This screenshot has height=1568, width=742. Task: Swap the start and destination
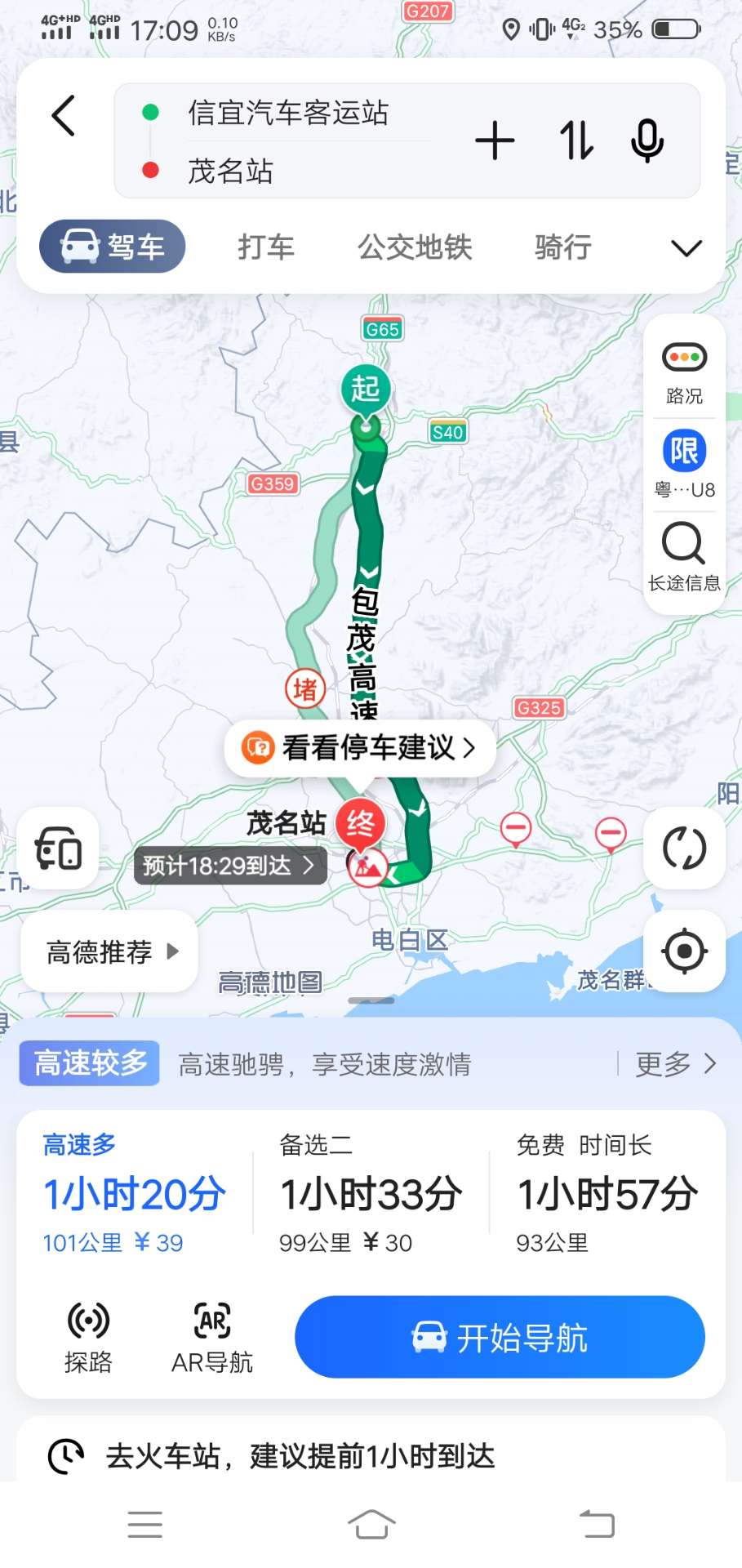coord(576,140)
